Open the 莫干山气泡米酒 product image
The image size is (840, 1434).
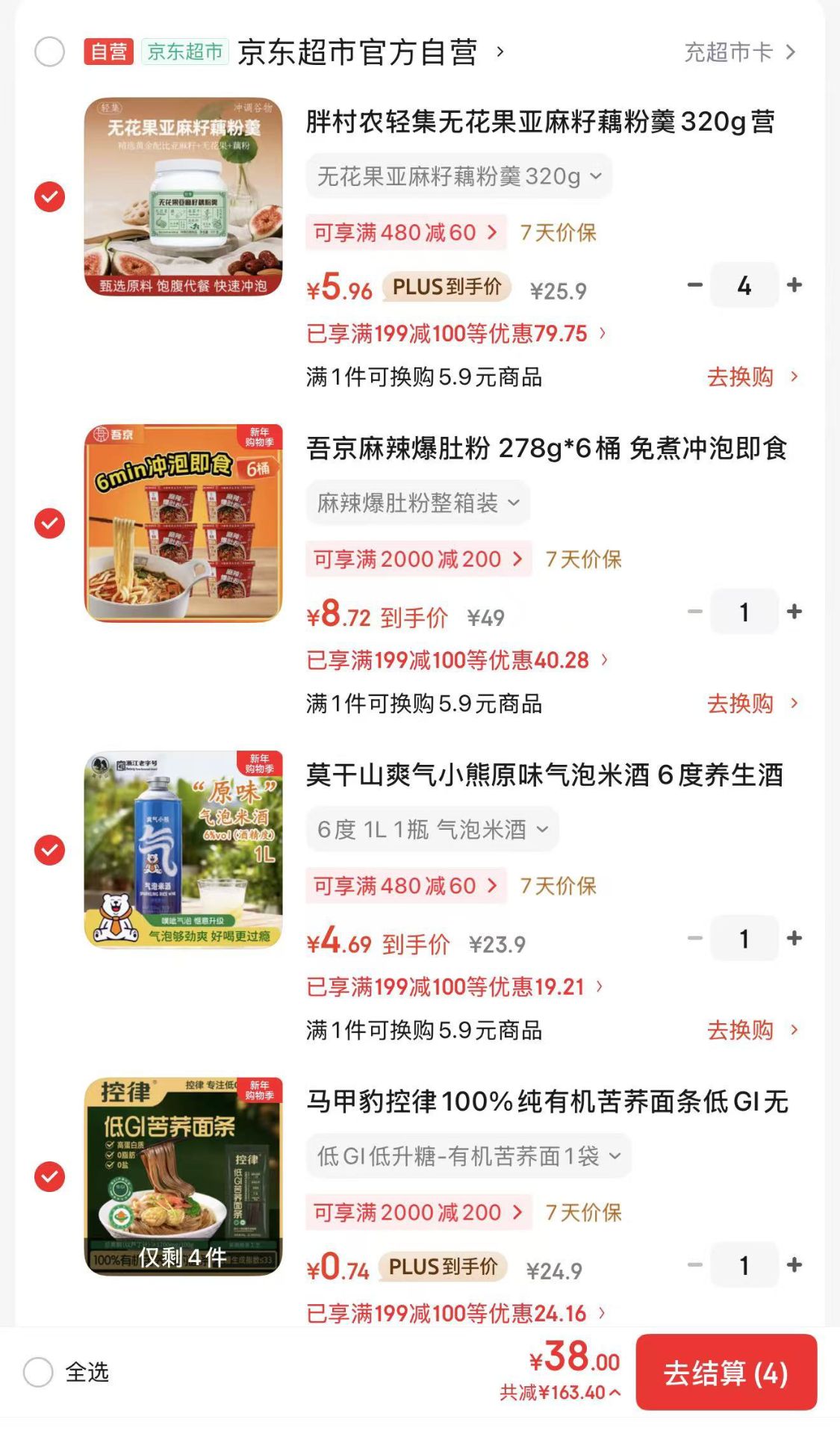pos(184,849)
